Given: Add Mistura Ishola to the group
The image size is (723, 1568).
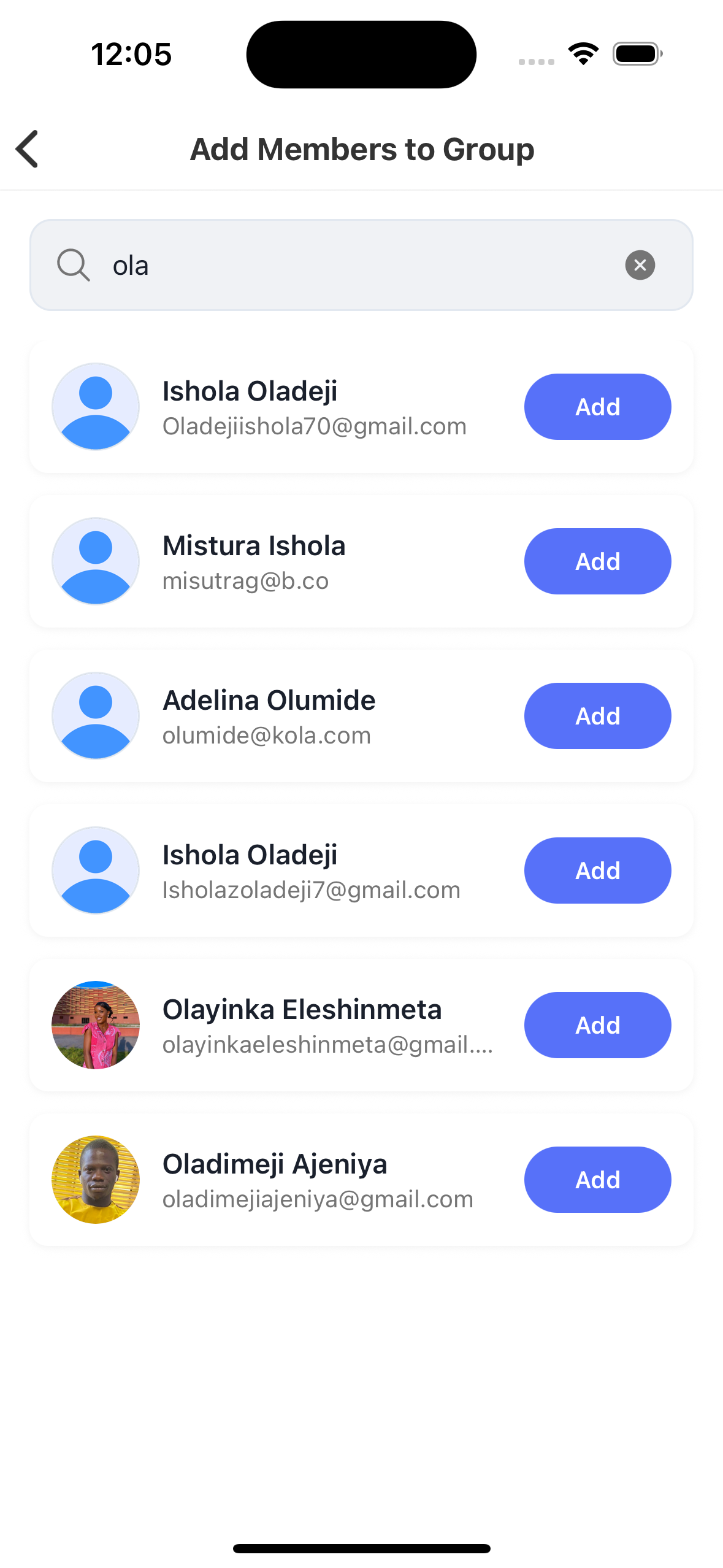Looking at the screenshot, I should click(x=597, y=561).
